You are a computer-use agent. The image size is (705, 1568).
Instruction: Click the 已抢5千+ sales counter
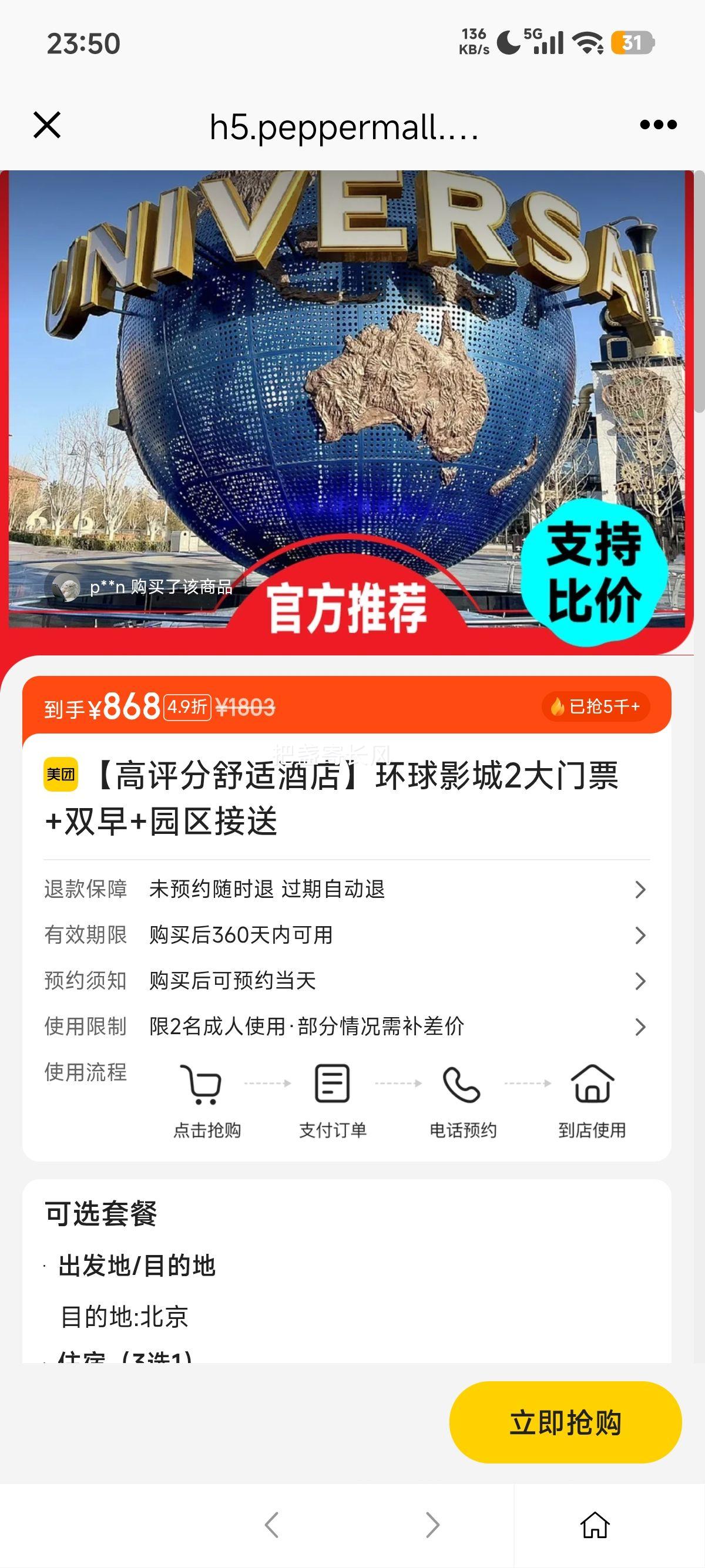[594, 707]
